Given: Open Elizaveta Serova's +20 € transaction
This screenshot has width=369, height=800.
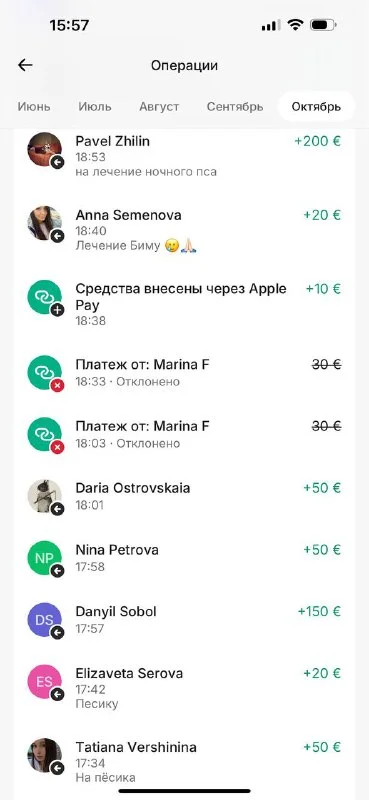Looking at the screenshot, I should click(x=184, y=688).
